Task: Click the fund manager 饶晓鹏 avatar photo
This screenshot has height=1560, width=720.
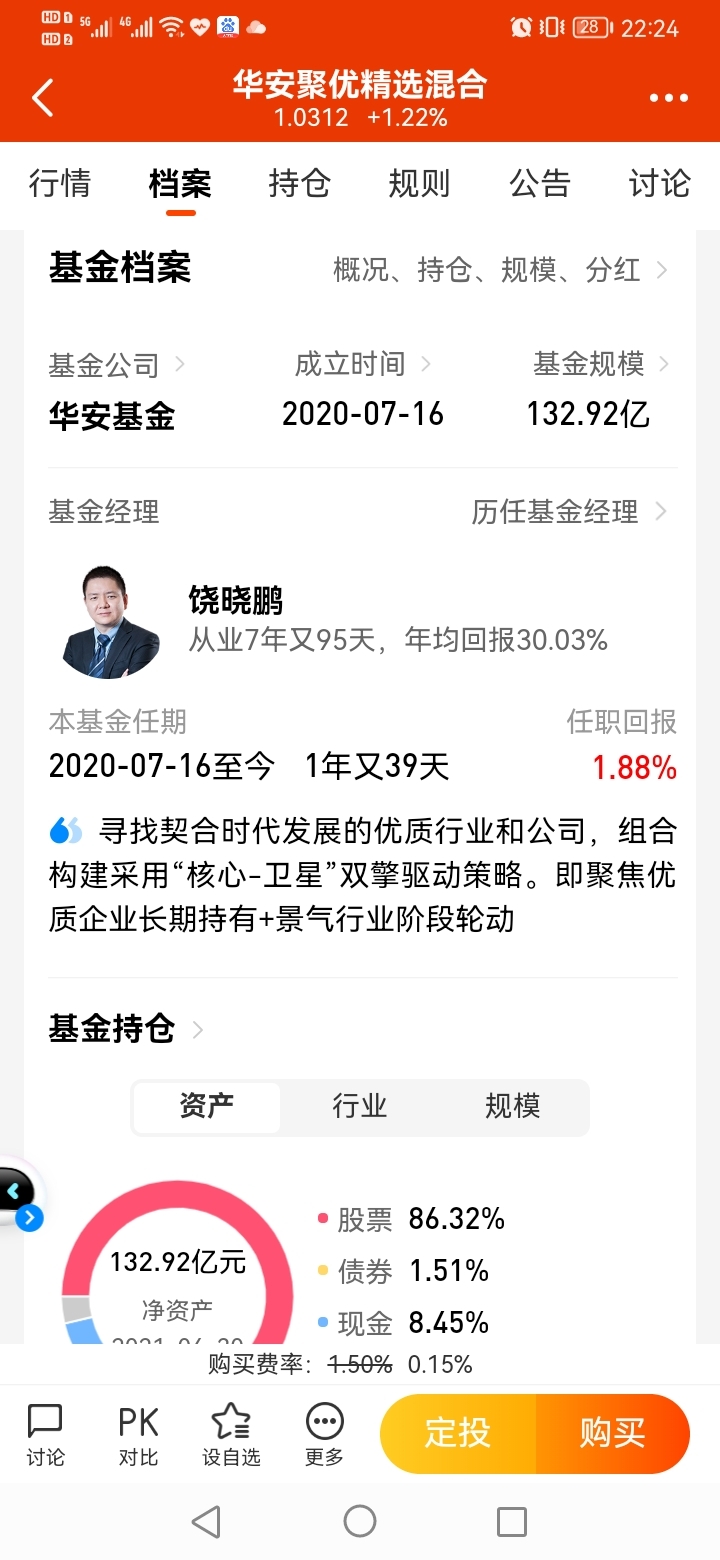Action: coord(110,618)
